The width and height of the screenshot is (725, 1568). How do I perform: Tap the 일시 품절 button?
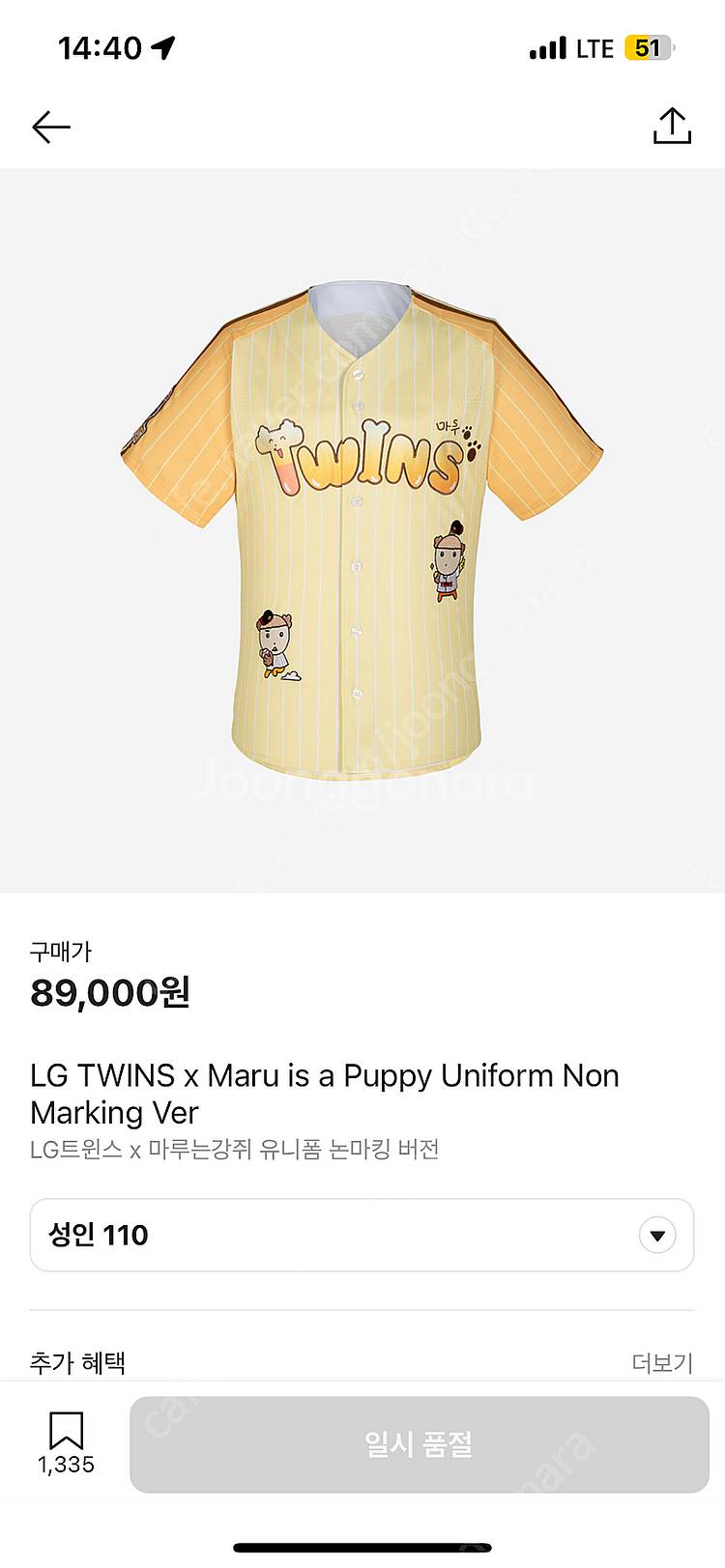click(x=419, y=1444)
